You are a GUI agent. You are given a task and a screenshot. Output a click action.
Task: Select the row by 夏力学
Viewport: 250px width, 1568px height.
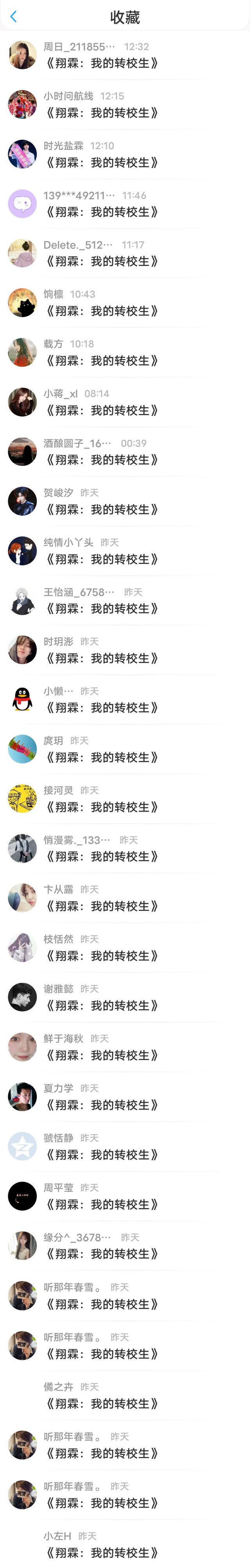[102, 1105]
